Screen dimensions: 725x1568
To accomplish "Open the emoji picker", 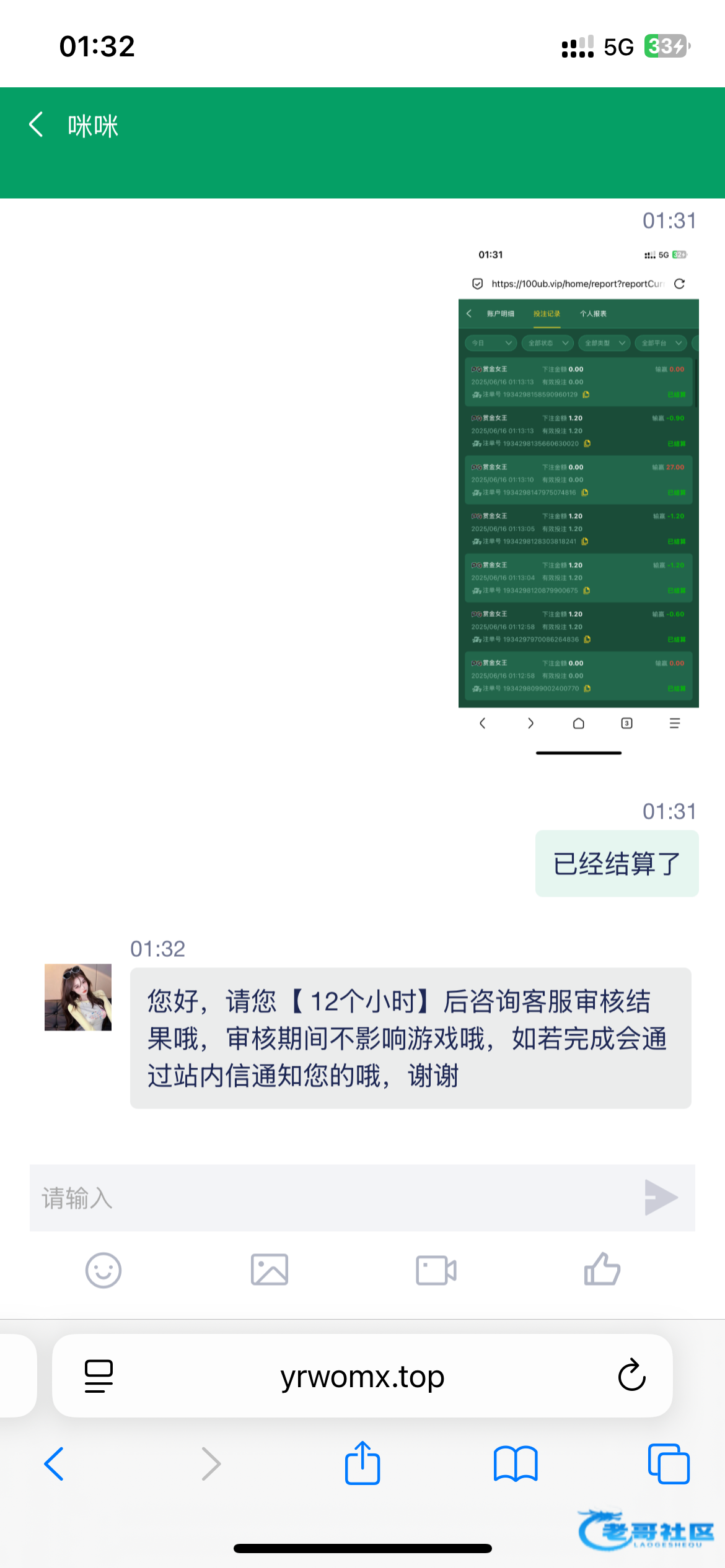I will [x=103, y=1270].
